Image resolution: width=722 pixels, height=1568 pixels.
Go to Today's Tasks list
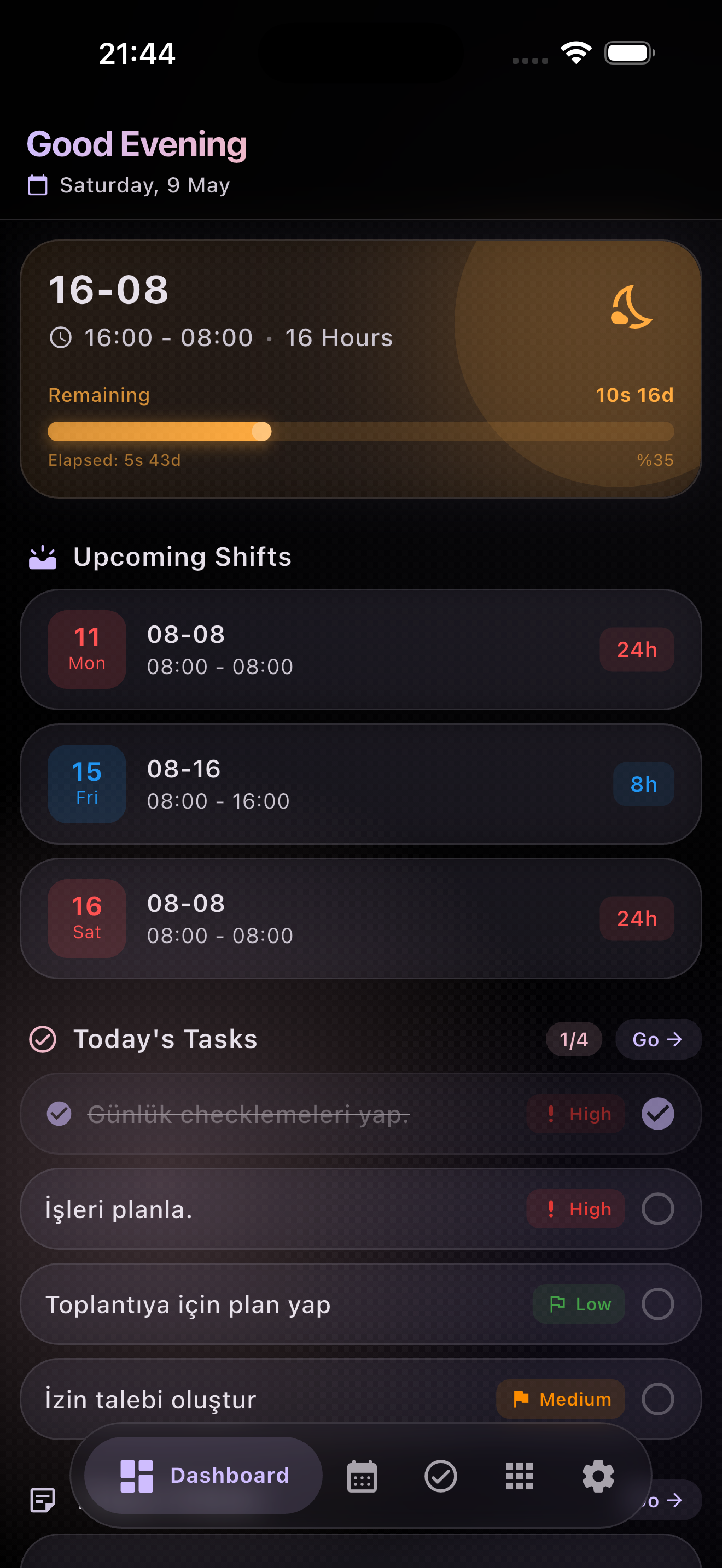point(658,1039)
